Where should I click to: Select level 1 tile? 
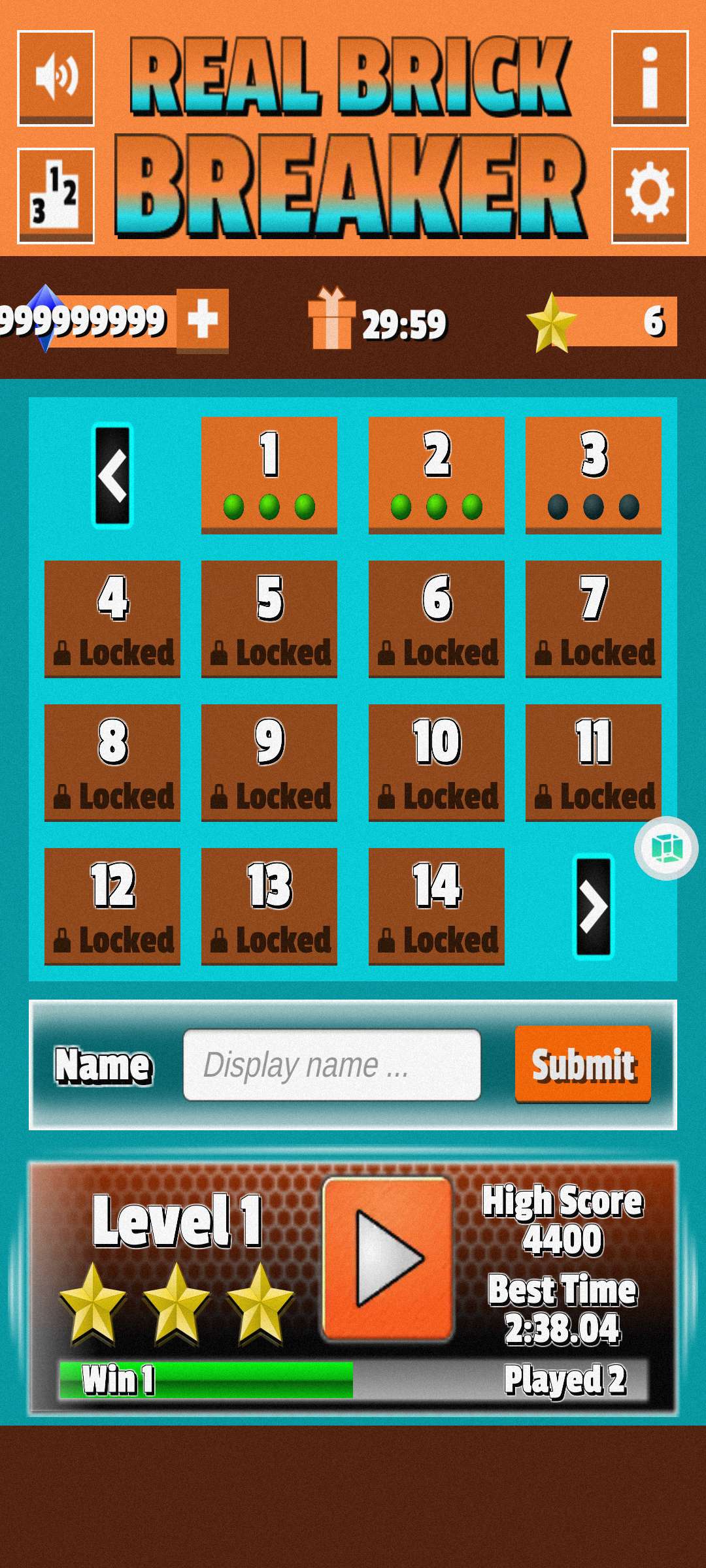click(x=269, y=475)
